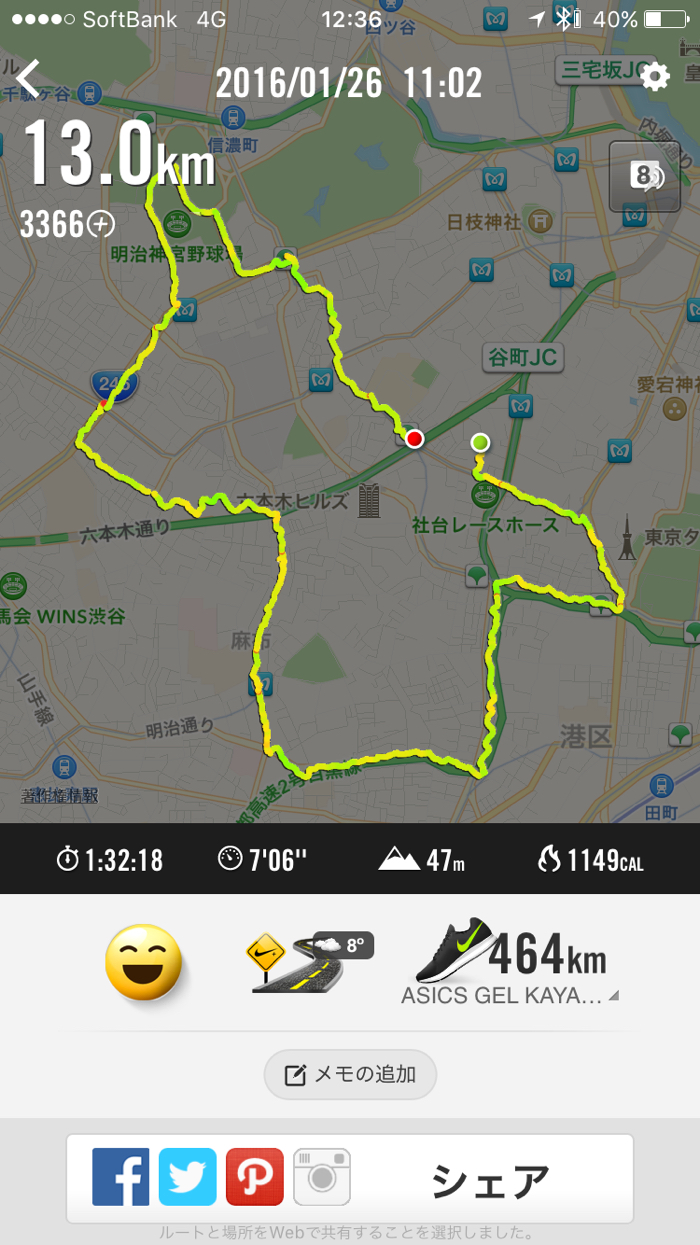Tap the kilometer splits button on the map
This screenshot has width=700, height=1245.
[644, 176]
